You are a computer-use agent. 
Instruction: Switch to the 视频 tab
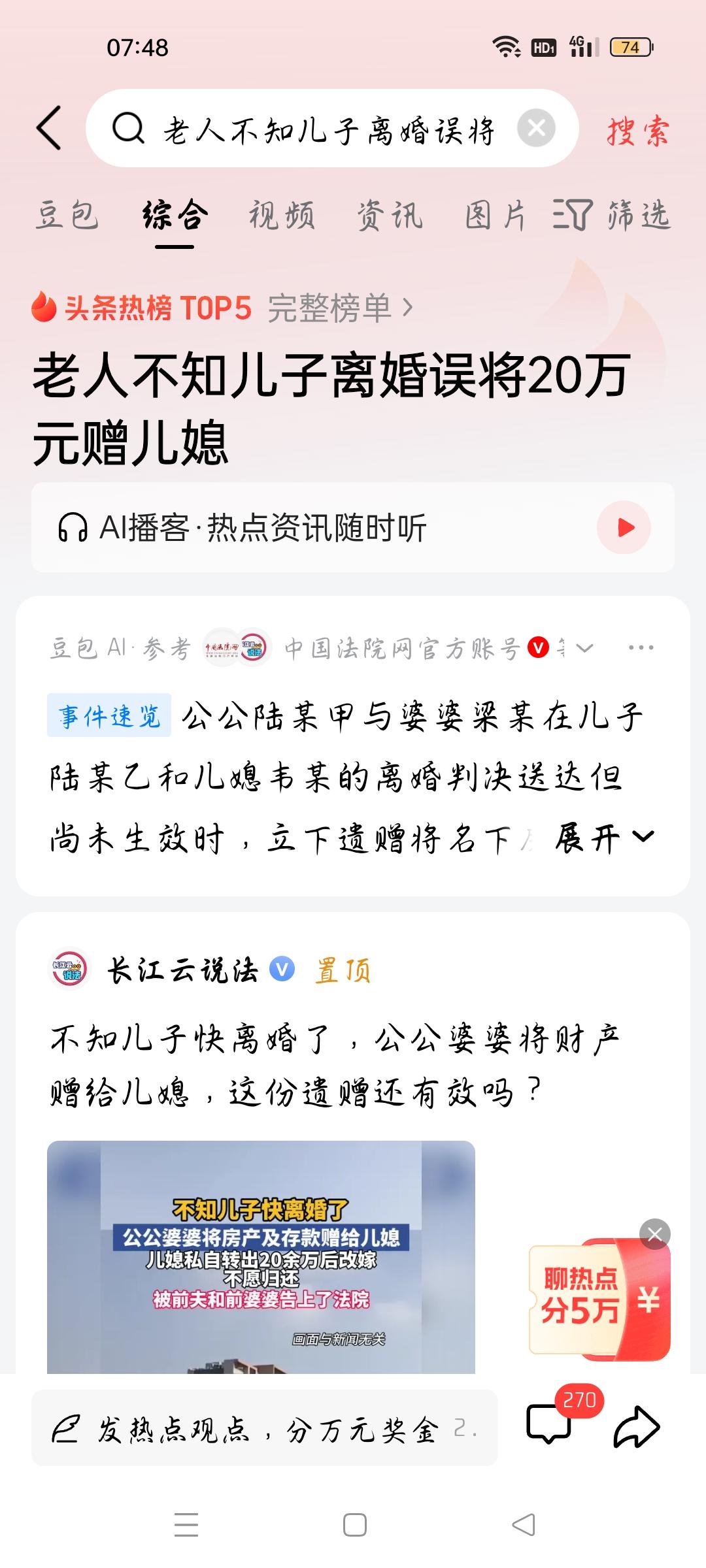pos(282,218)
